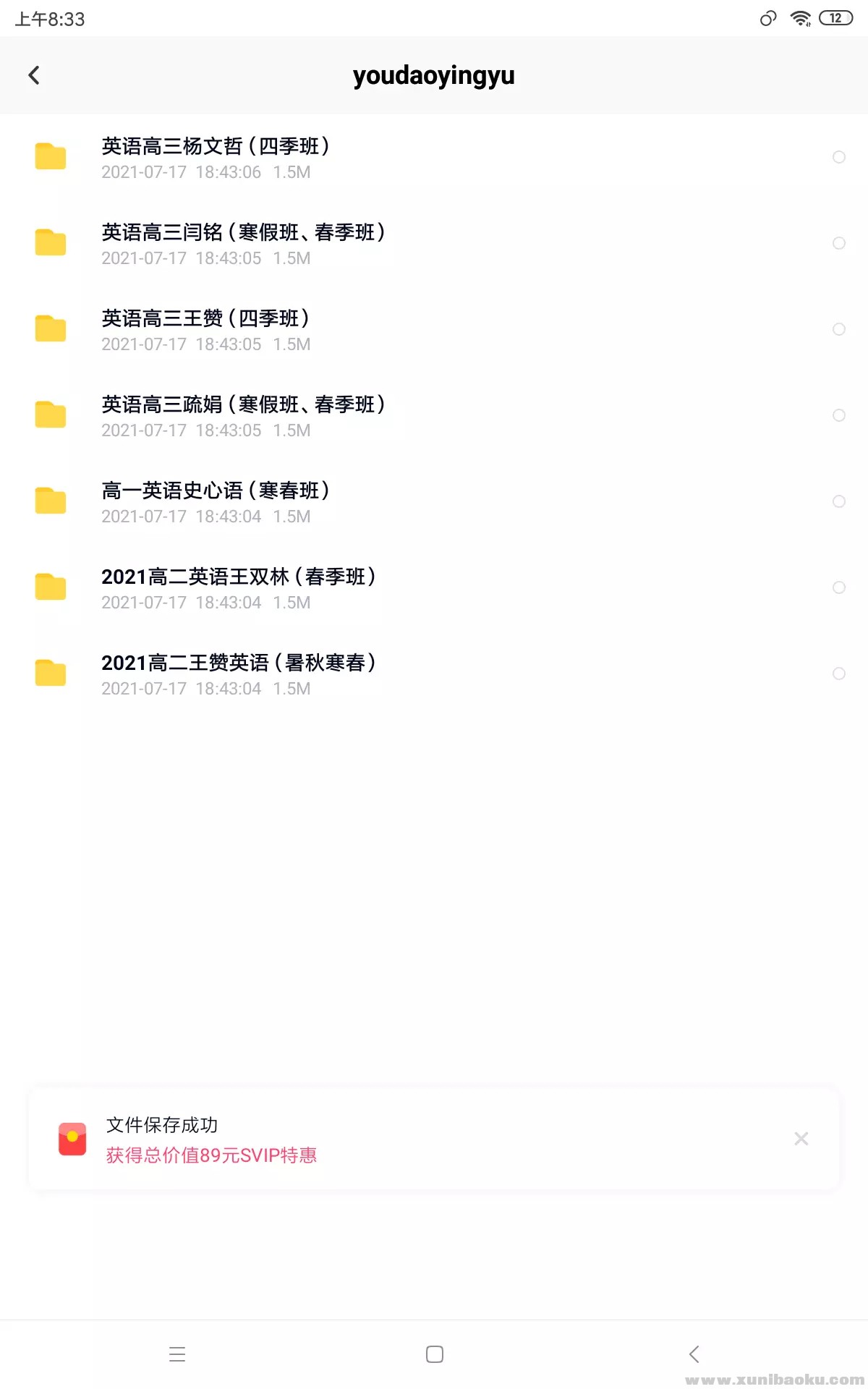The image size is (868, 1389).
Task: Open recent apps from navigation bar
Action: point(177,1354)
